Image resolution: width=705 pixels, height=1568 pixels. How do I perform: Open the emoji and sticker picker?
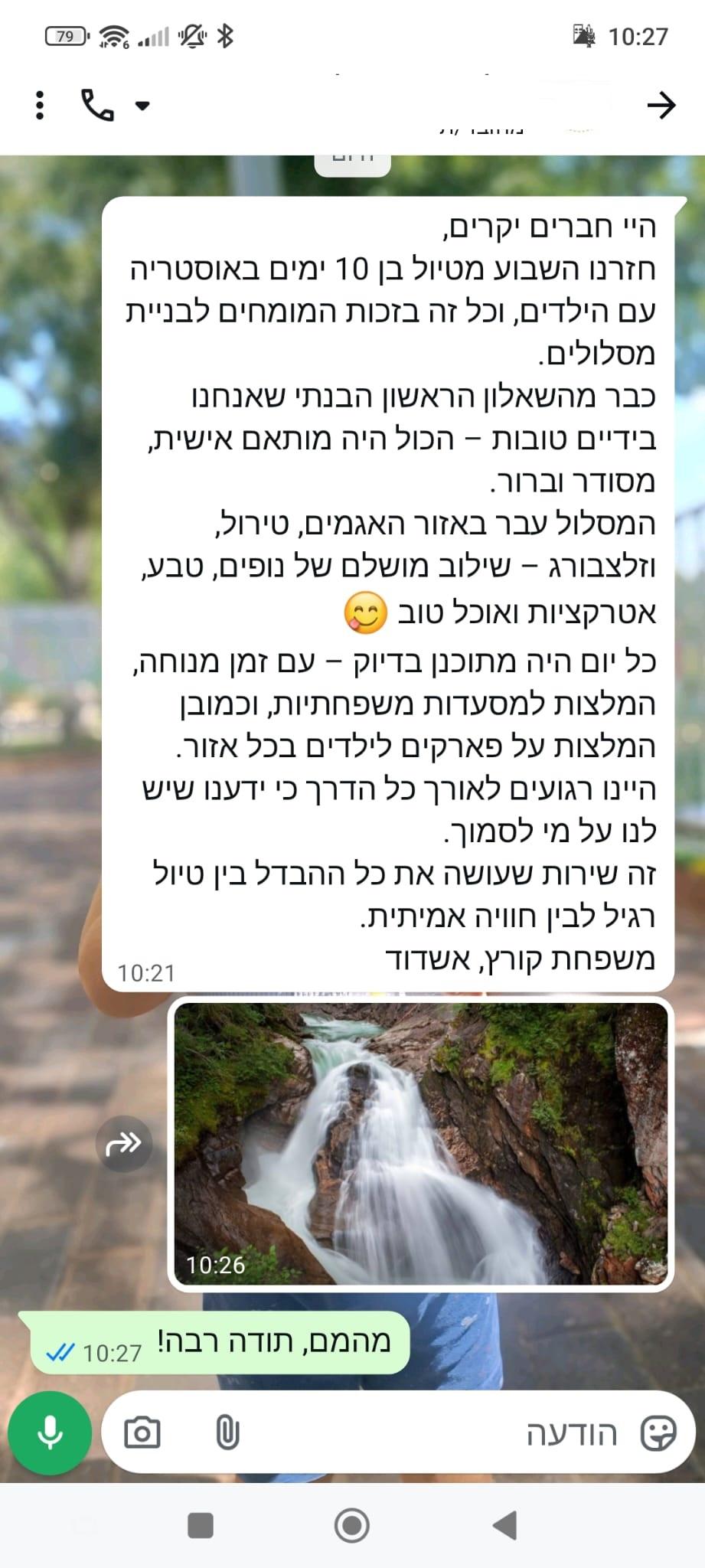pyautogui.click(x=658, y=1432)
